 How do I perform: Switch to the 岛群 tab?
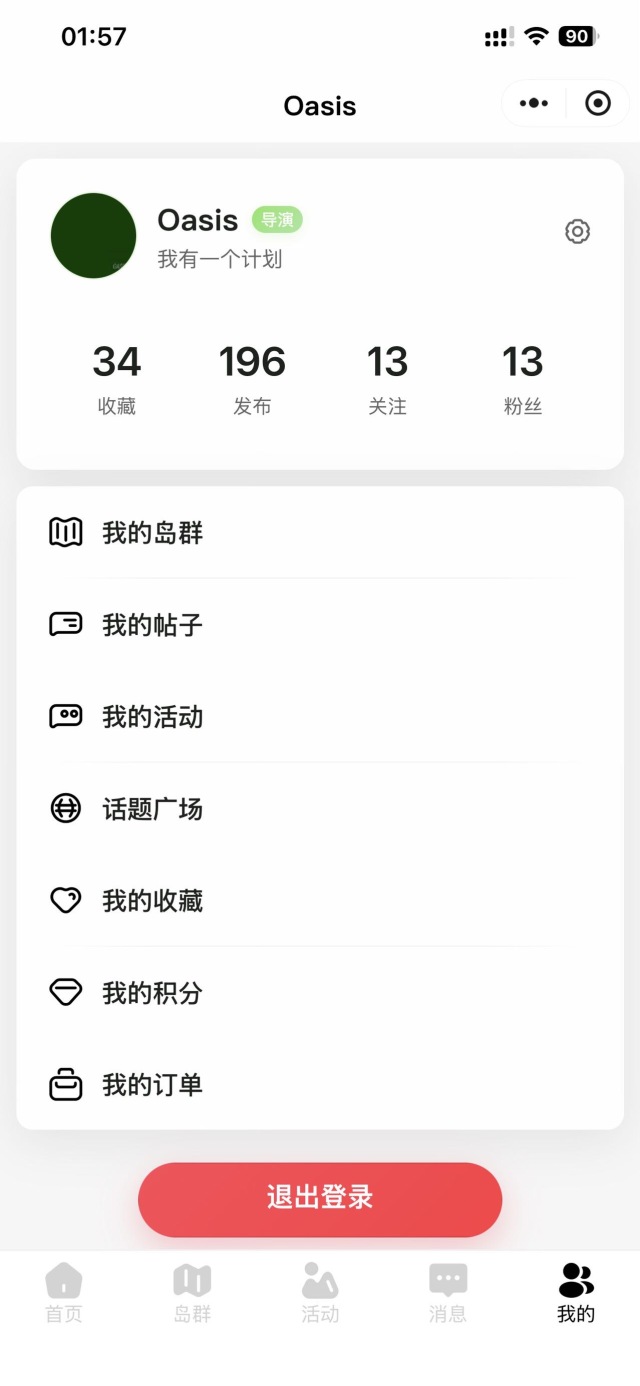[192, 1293]
